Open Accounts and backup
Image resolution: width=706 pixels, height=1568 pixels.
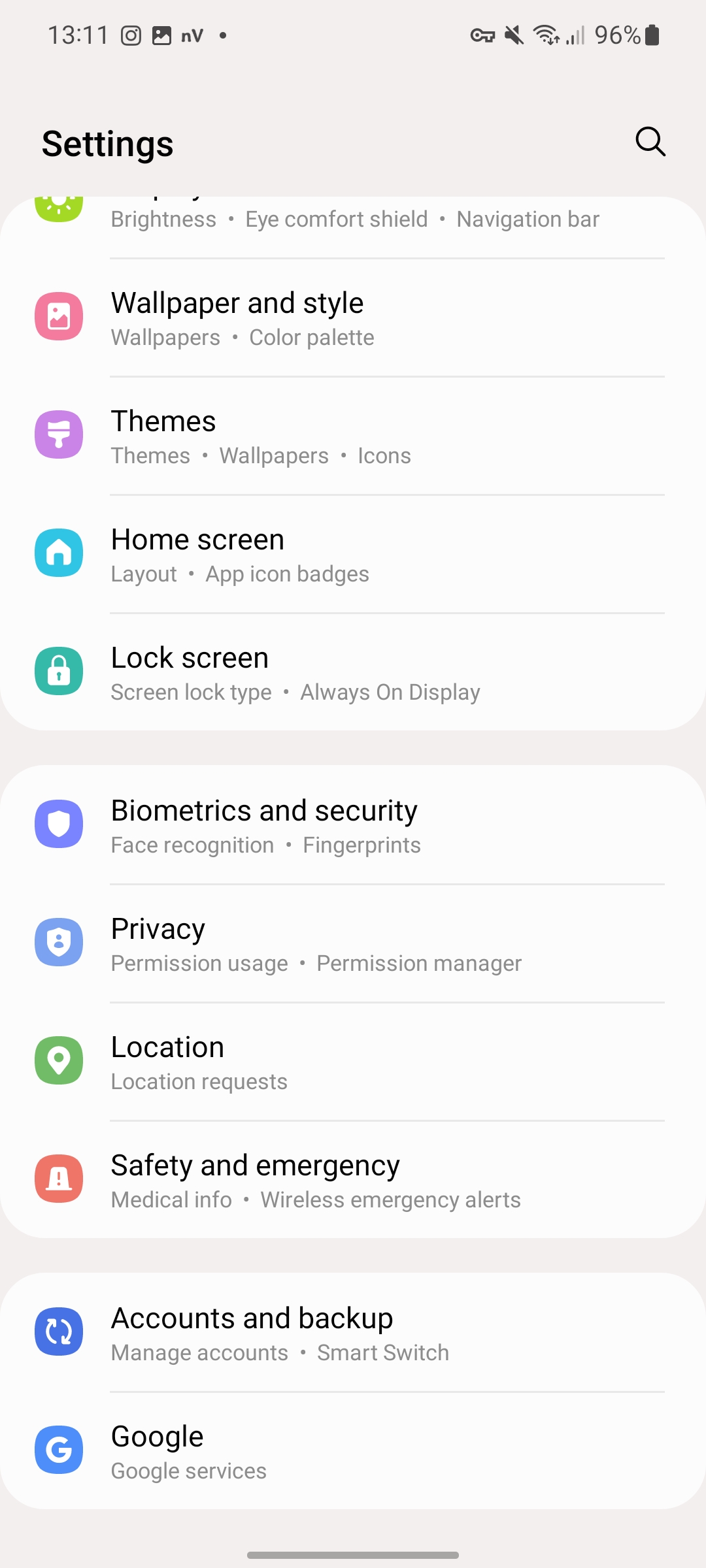(x=353, y=1333)
